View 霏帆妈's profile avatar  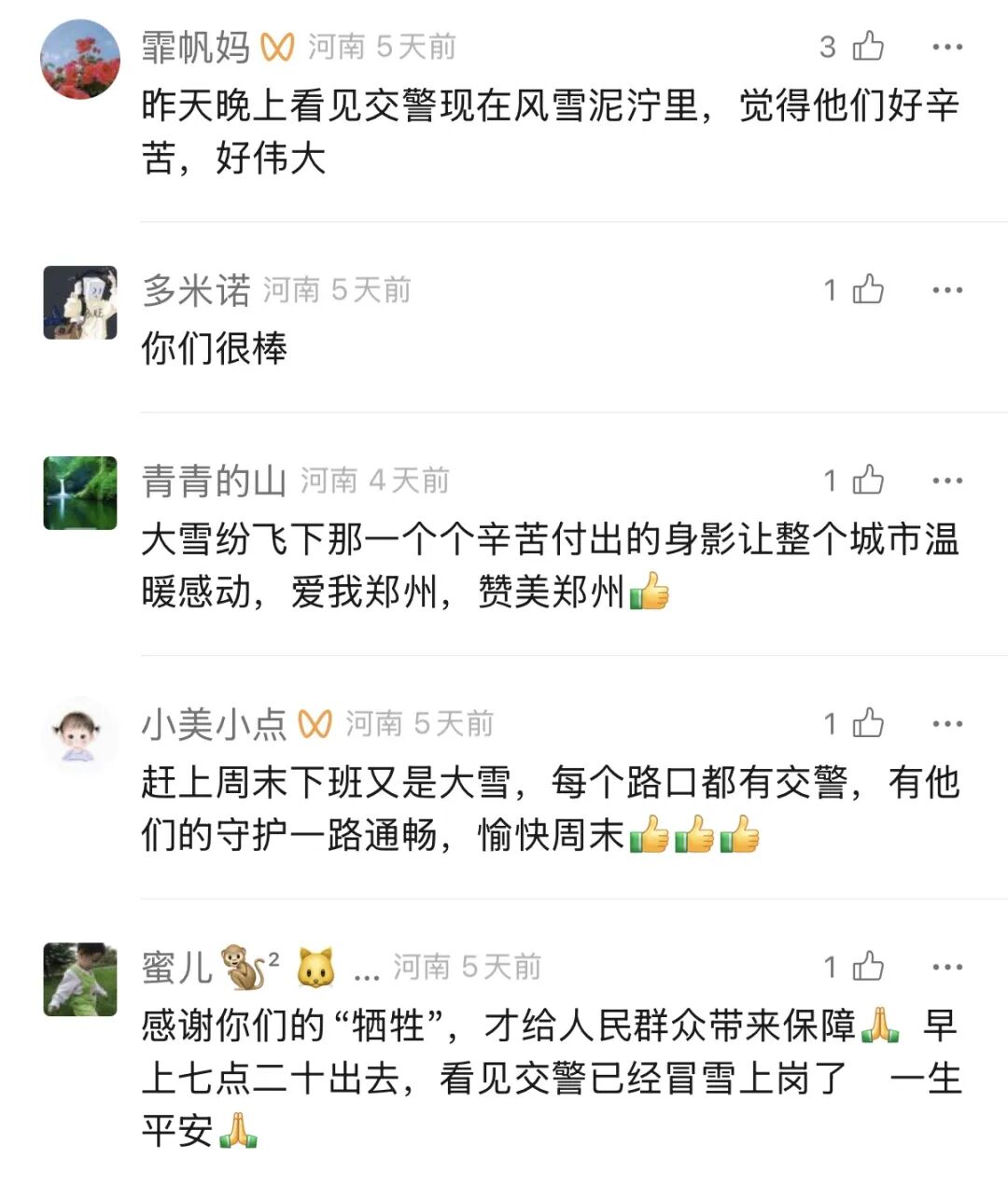tap(80, 58)
